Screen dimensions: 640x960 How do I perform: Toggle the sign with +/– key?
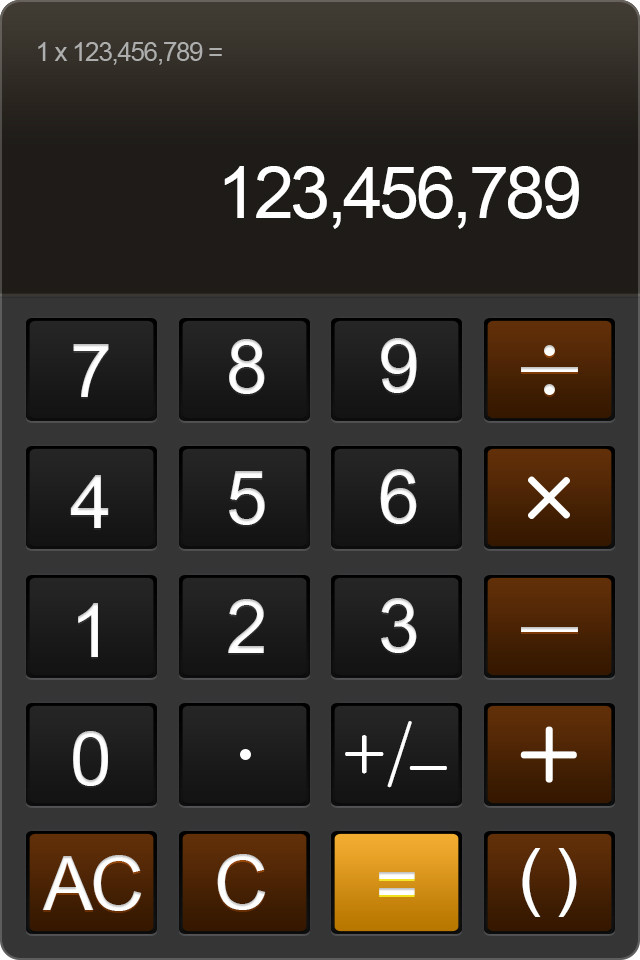pos(396,754)
